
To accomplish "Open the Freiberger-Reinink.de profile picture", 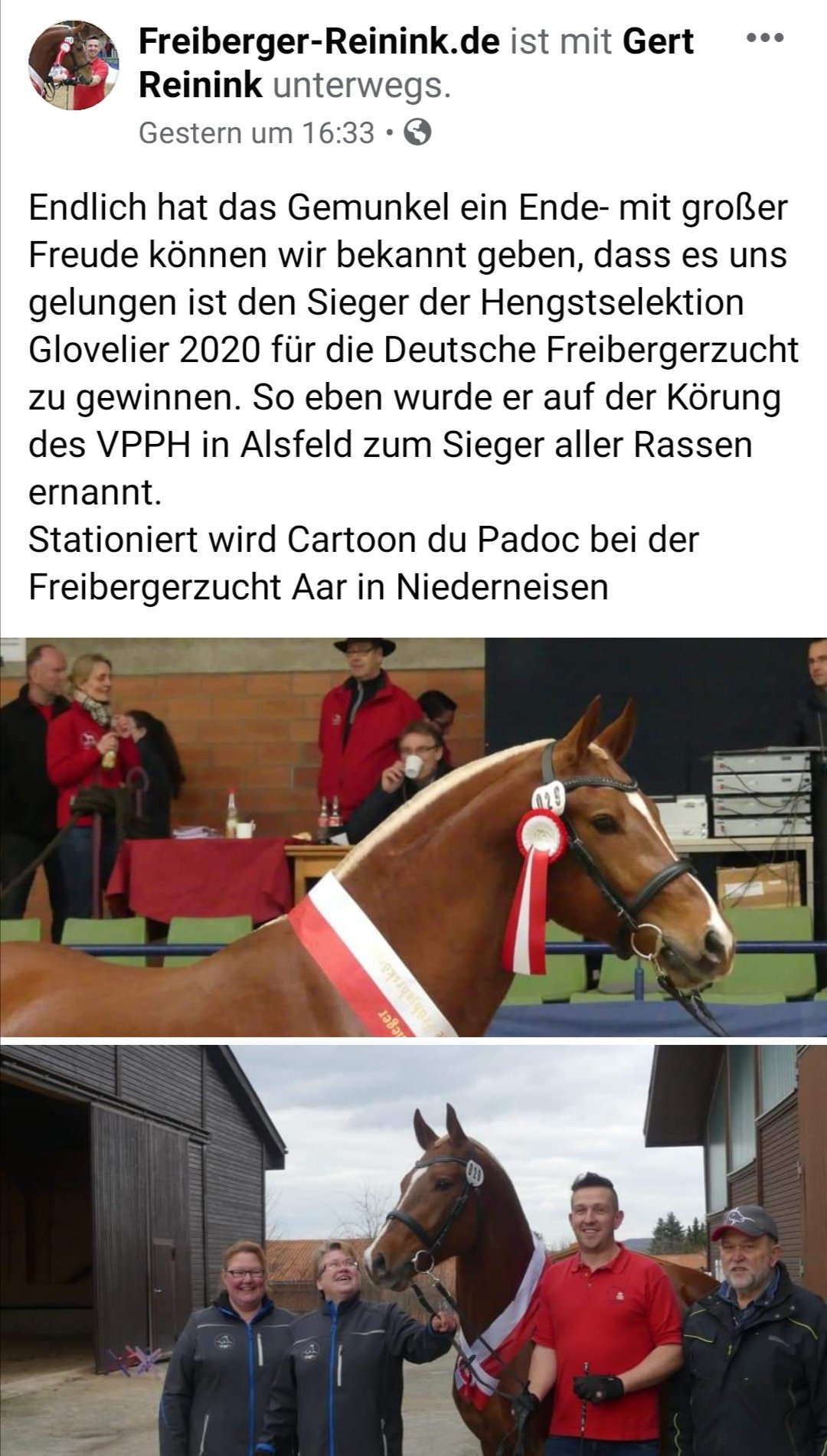I will [74, 66].
